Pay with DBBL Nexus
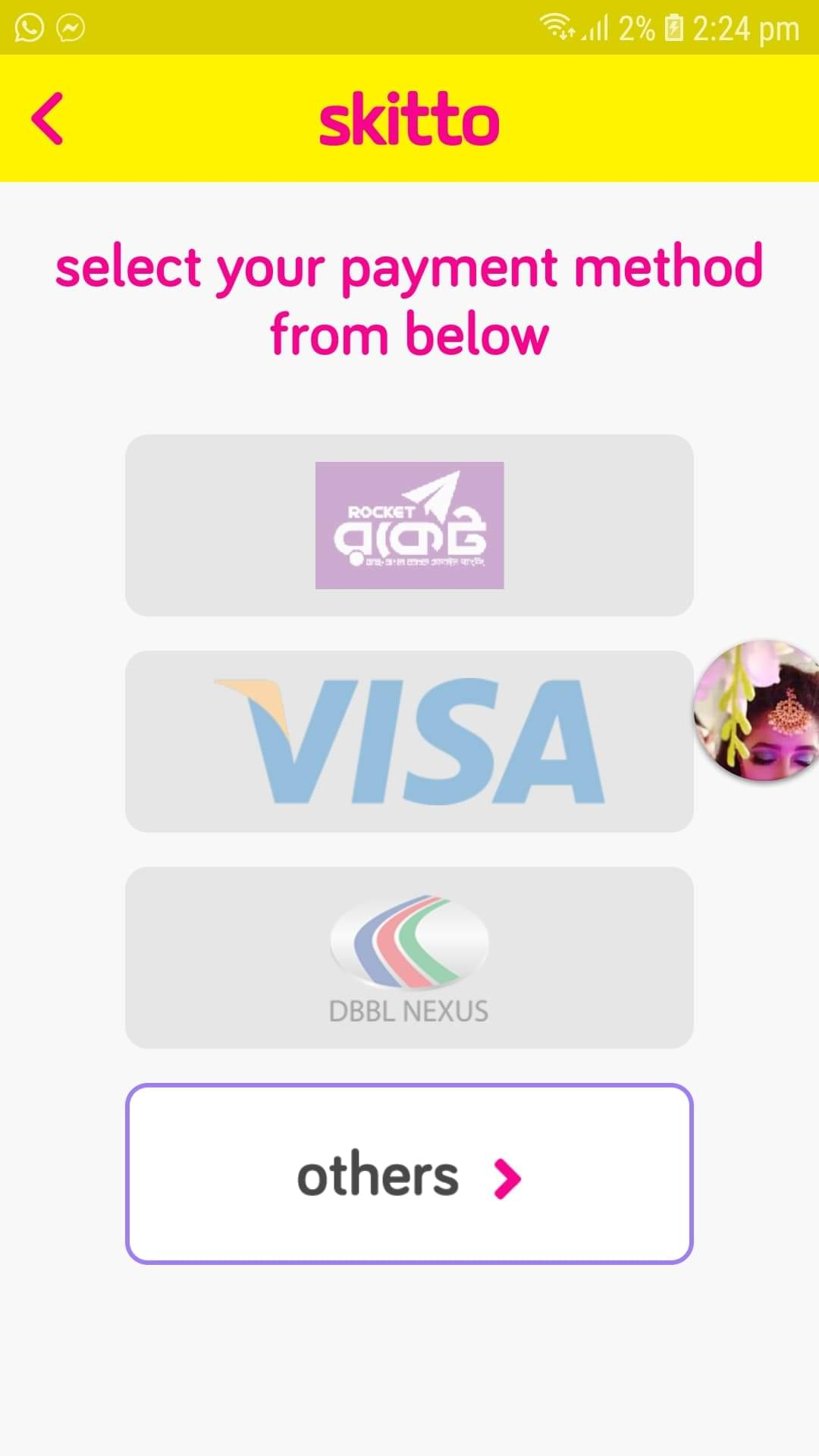 tap(409, 957)
